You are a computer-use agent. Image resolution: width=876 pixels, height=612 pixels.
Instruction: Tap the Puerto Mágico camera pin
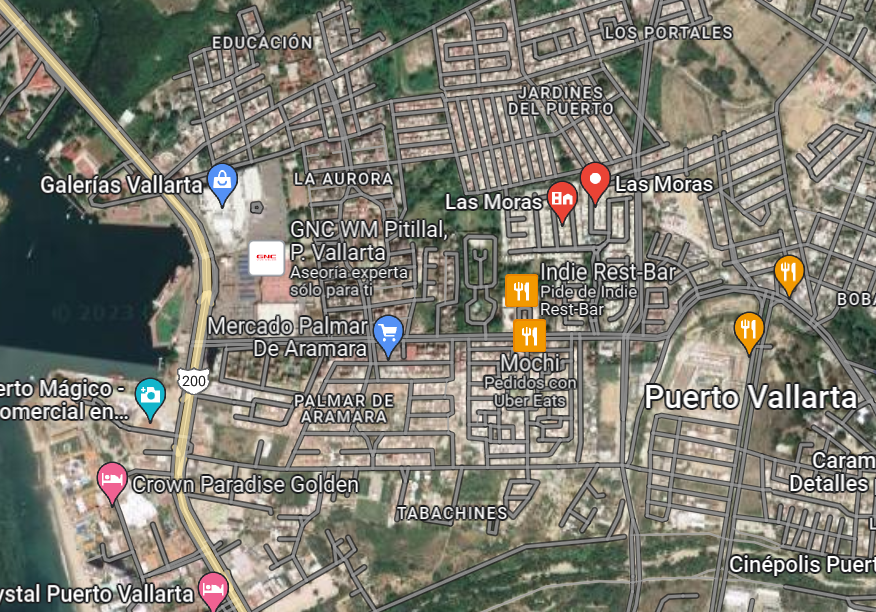(x=150, y=397)
